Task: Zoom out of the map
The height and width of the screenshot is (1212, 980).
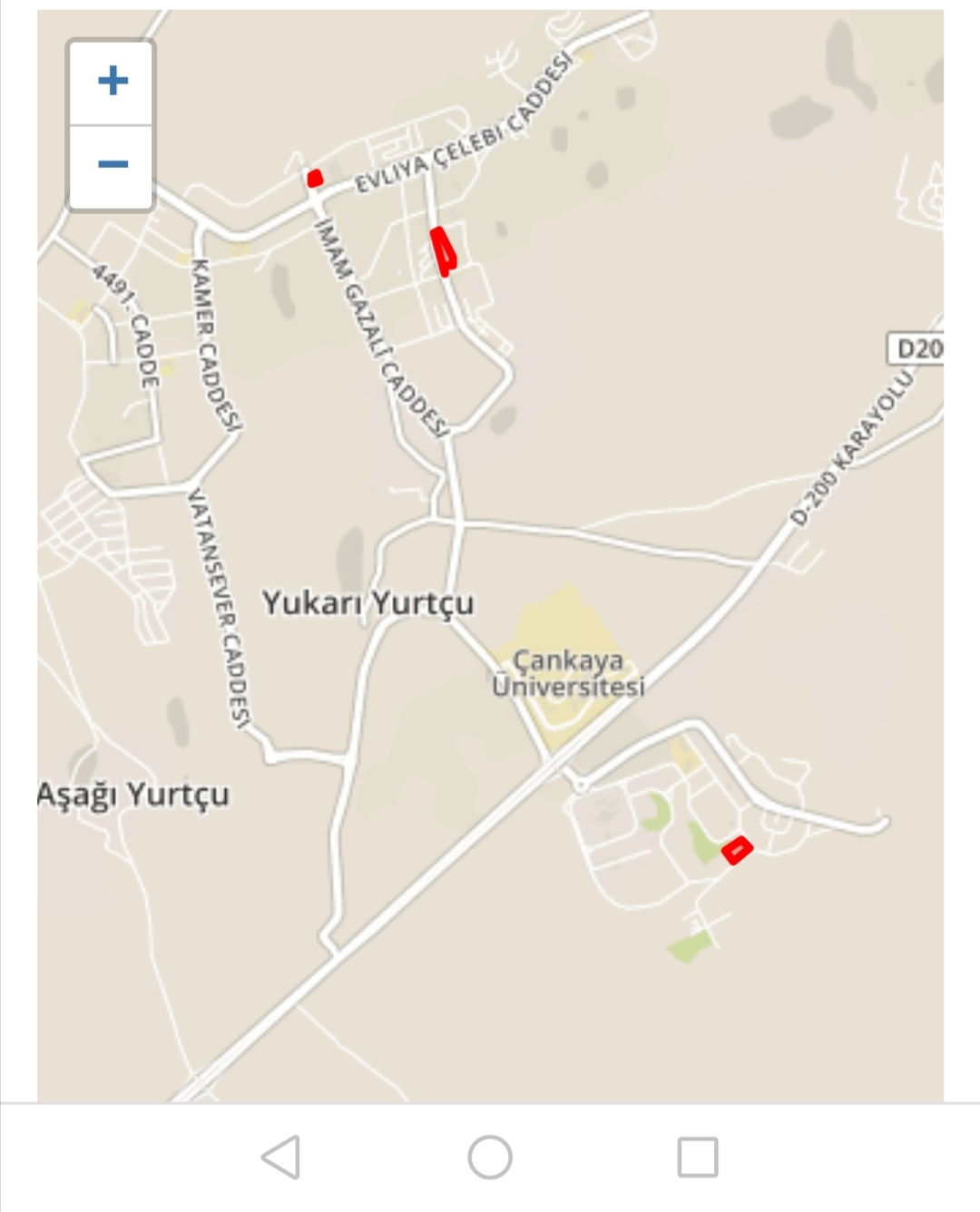Action: click(x=113, y=165)
